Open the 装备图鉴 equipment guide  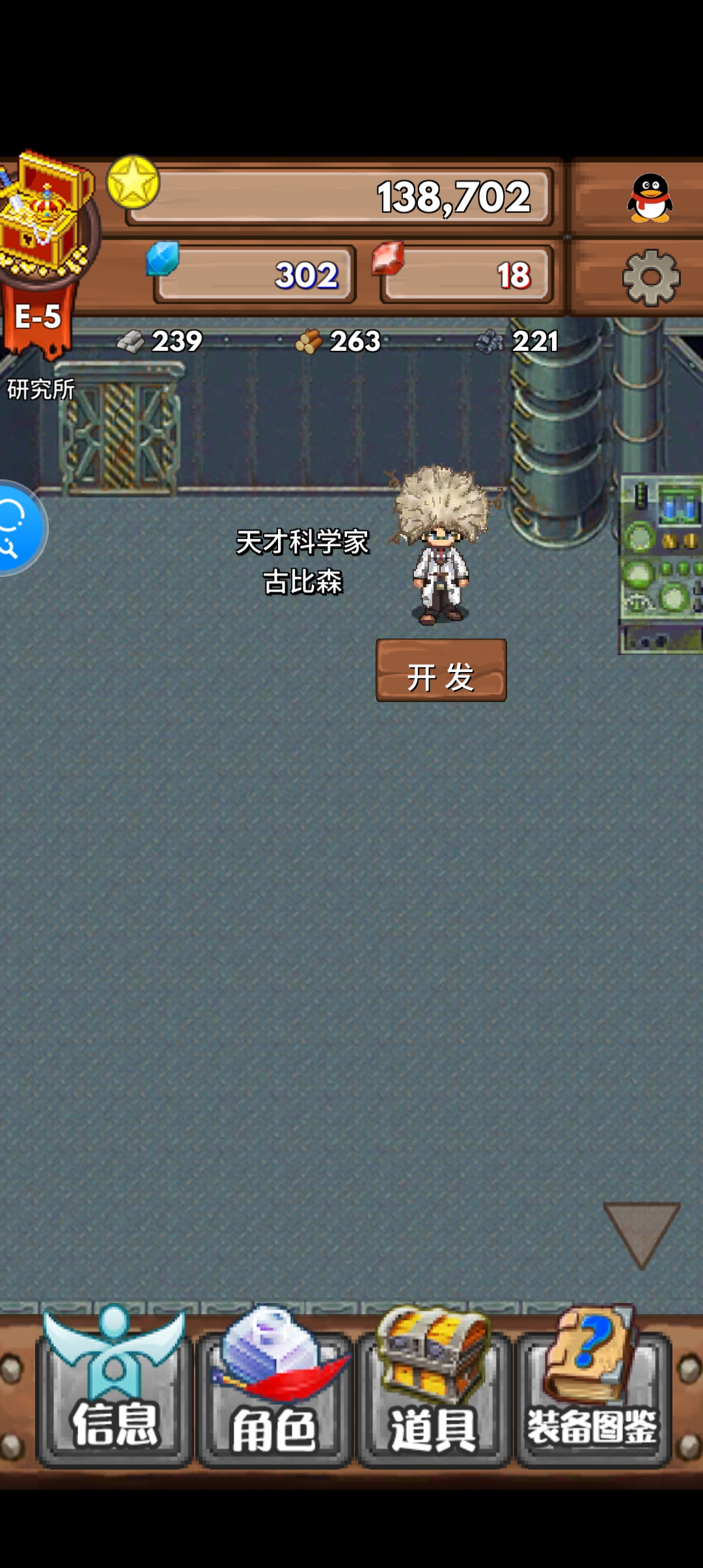pos(593,1390)
